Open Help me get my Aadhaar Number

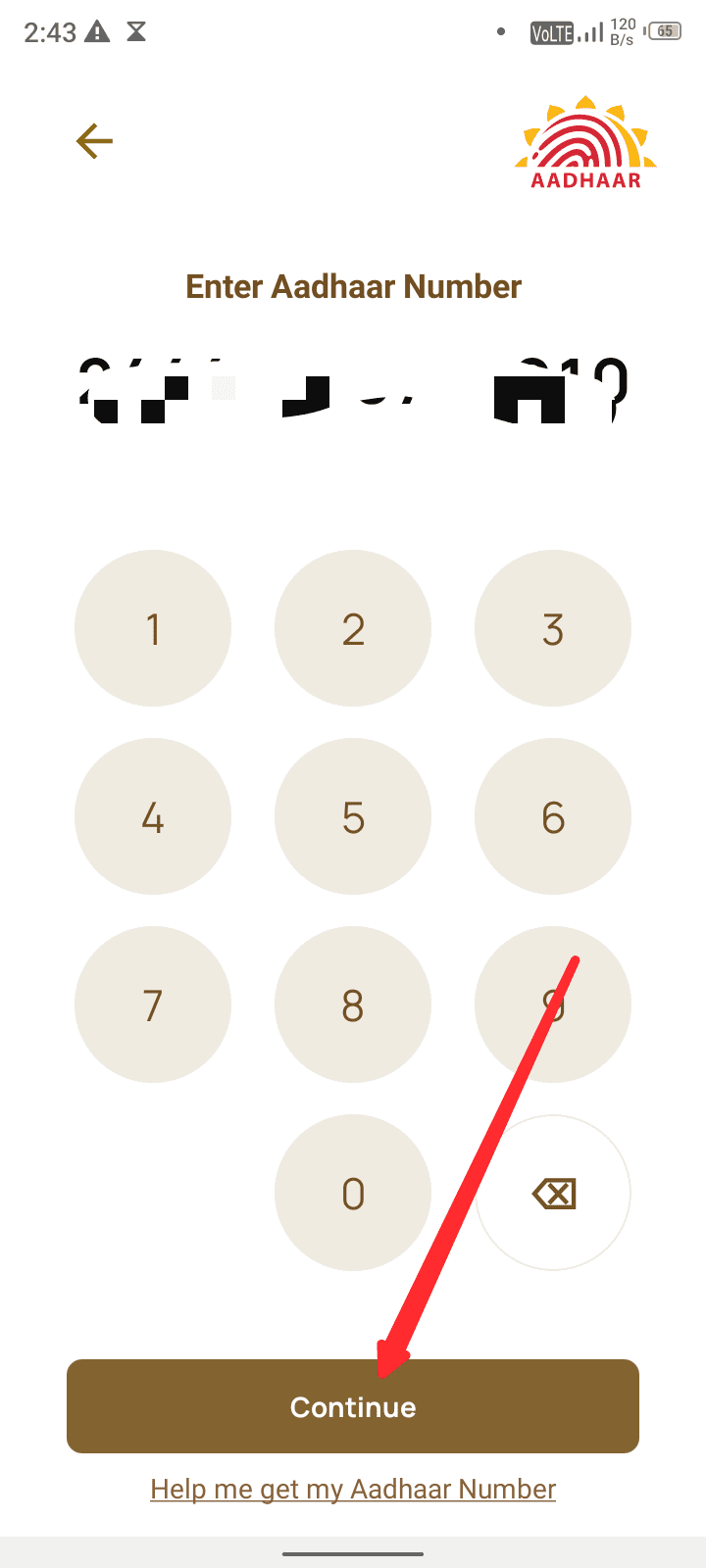tap(353, 1490)
